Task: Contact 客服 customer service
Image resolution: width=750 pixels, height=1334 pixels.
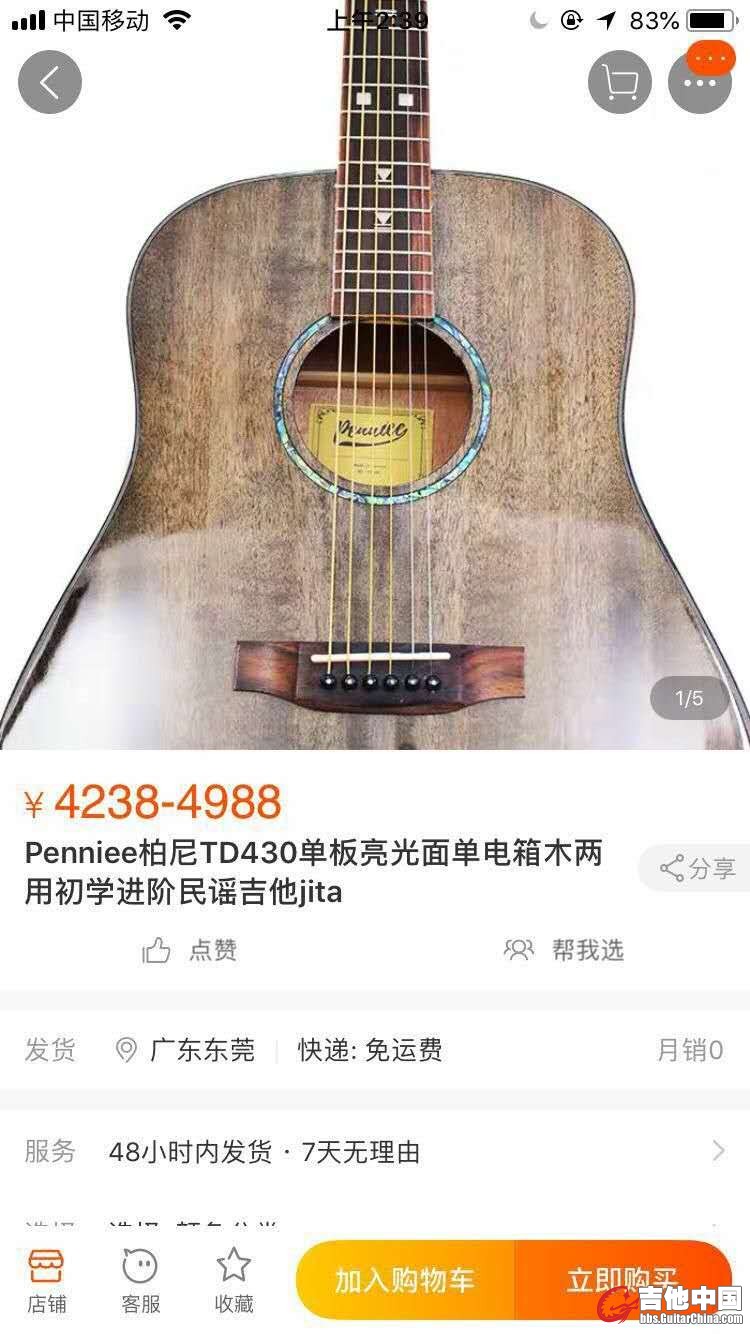Action: coord(140,1280)
